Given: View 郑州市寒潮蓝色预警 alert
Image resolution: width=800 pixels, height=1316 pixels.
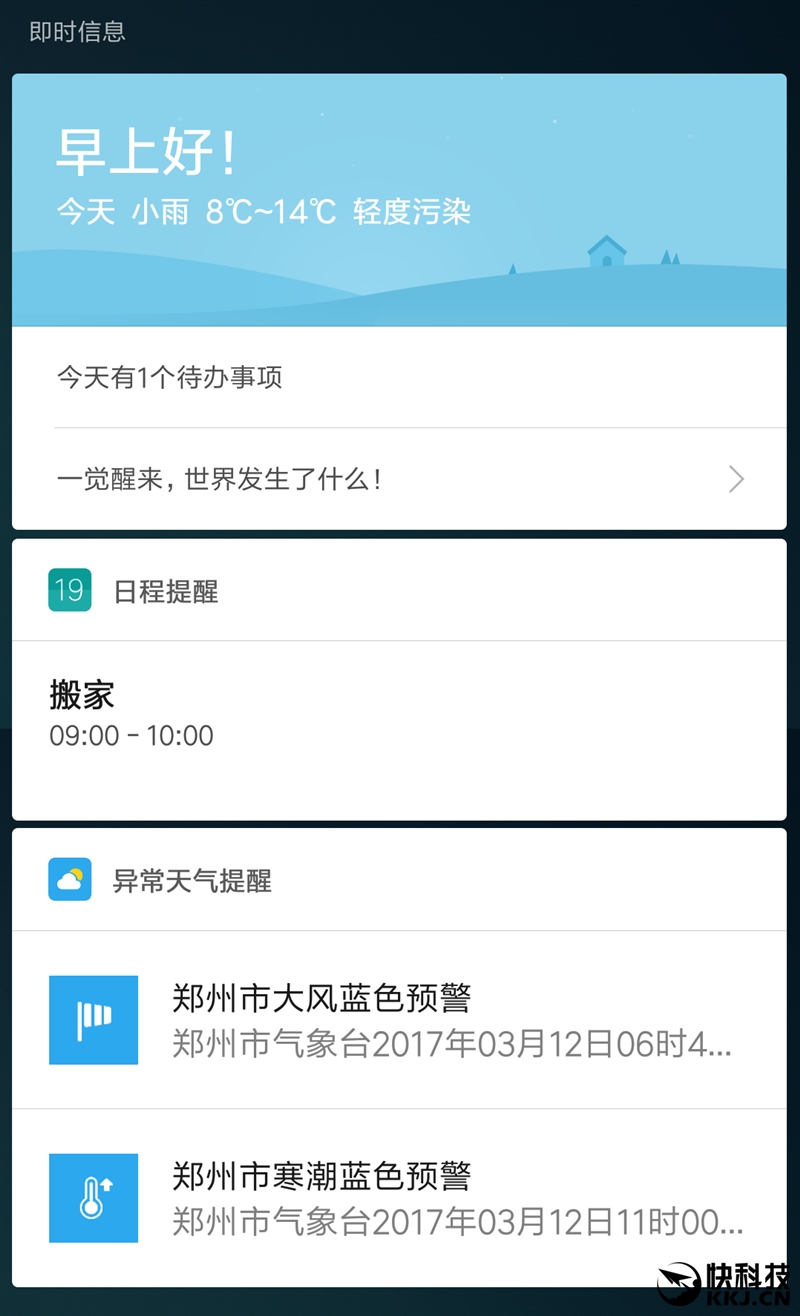Looking at the screenshot, I should [398, 1197].
